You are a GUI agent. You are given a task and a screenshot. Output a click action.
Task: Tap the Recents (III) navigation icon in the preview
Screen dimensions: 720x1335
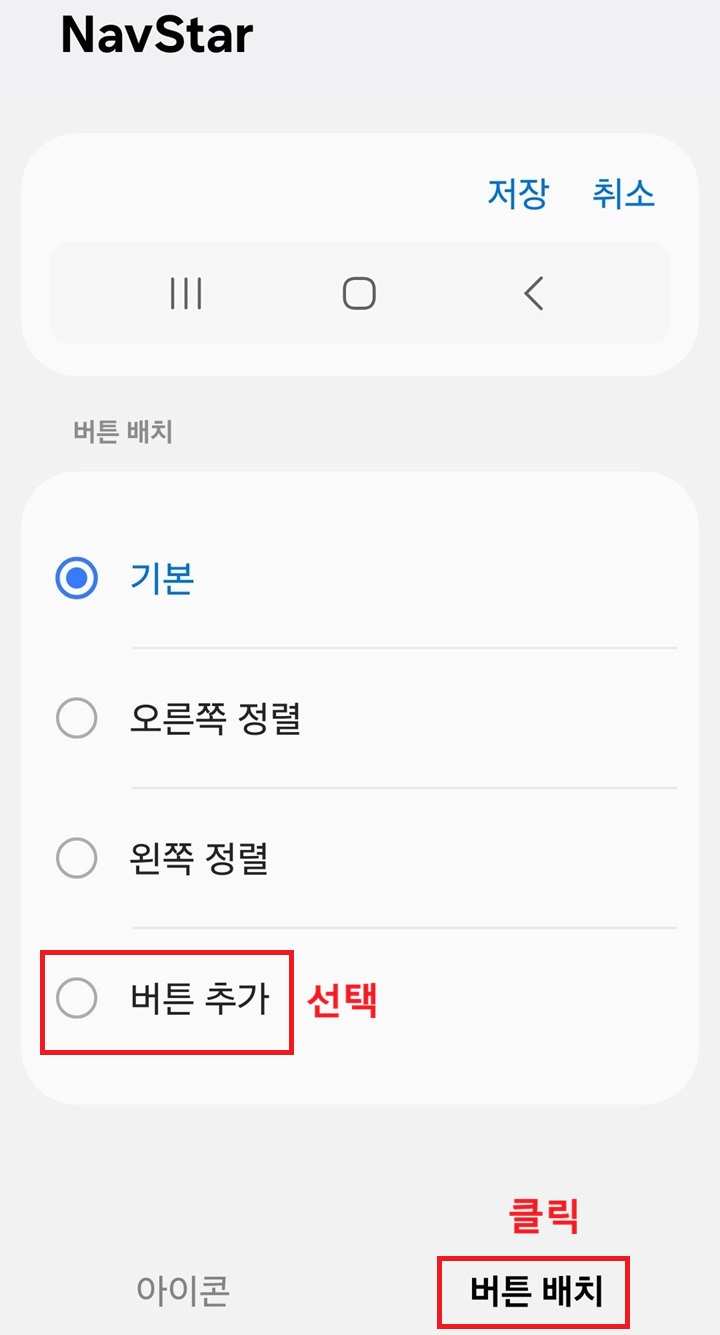click(185, 294)
